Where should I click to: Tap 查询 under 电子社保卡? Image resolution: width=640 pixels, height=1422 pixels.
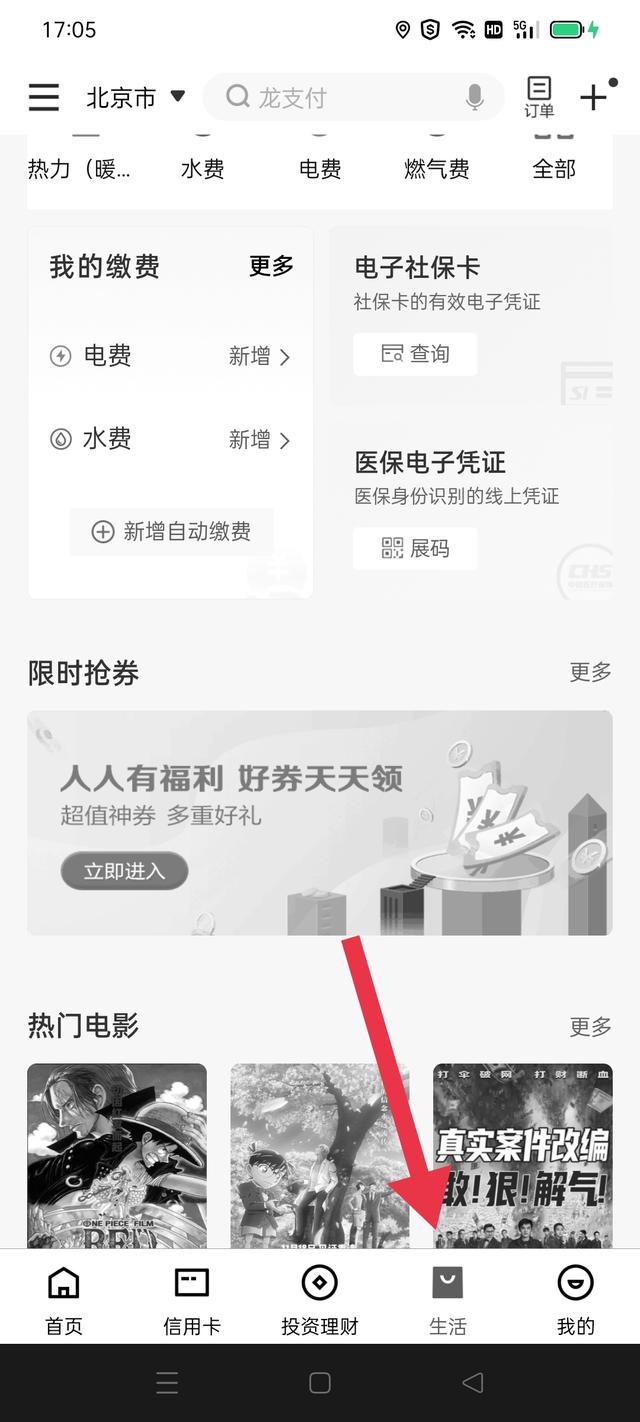415,354
